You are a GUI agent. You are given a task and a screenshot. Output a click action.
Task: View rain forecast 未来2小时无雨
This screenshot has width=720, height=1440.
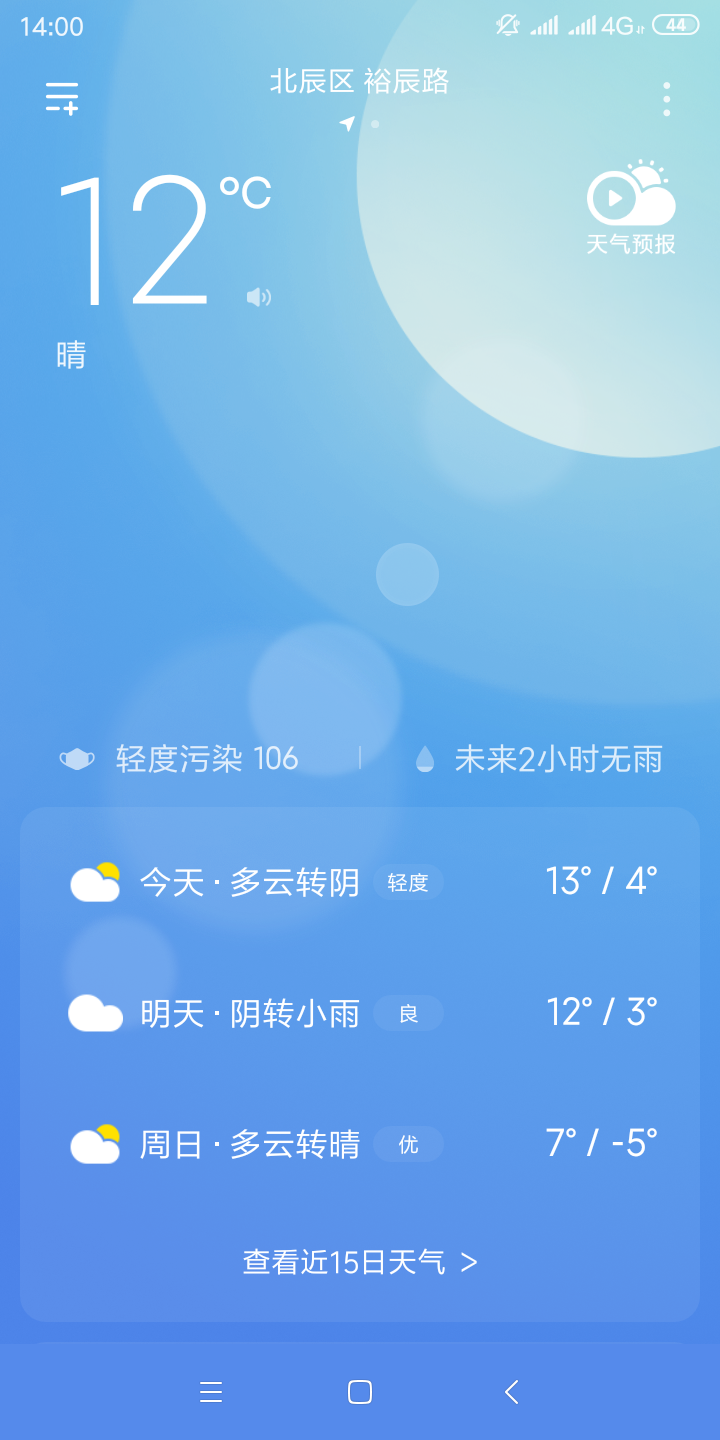tap(540, 759)
